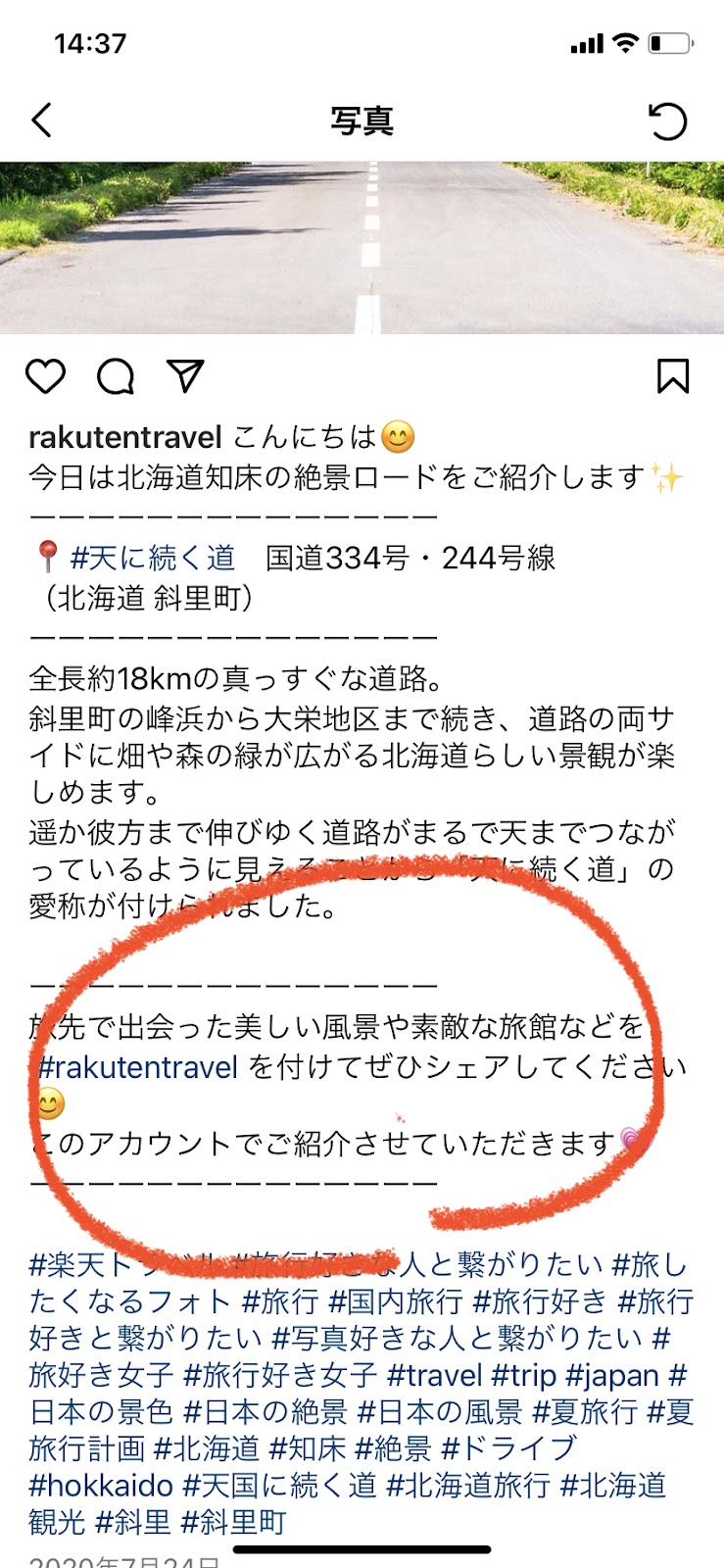Image resolution: width=724 pixels, height=1568 pixels.
Task: Open the #北海道旅行 hashtag
Action: [x=467, y=1486]
